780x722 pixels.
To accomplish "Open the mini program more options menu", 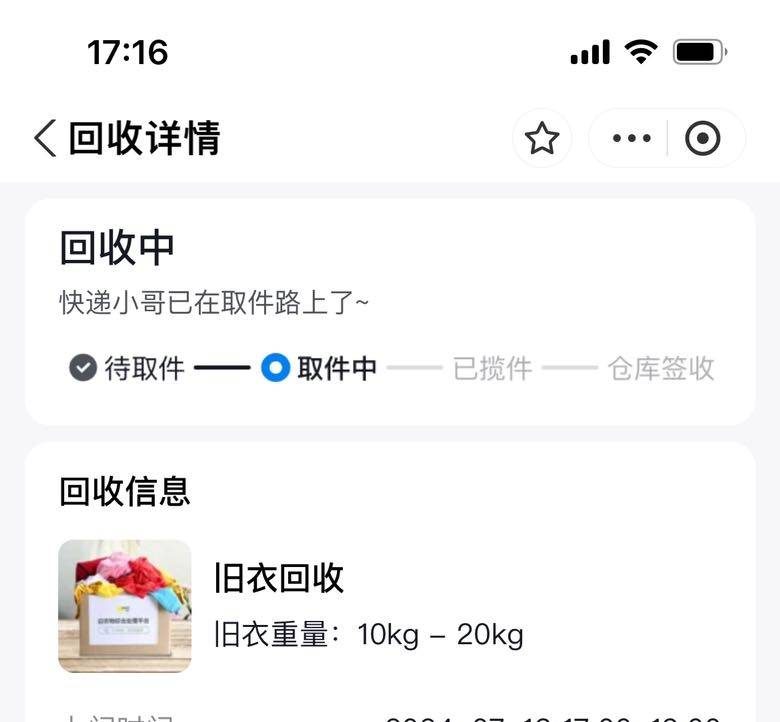I will pos(631,138).
